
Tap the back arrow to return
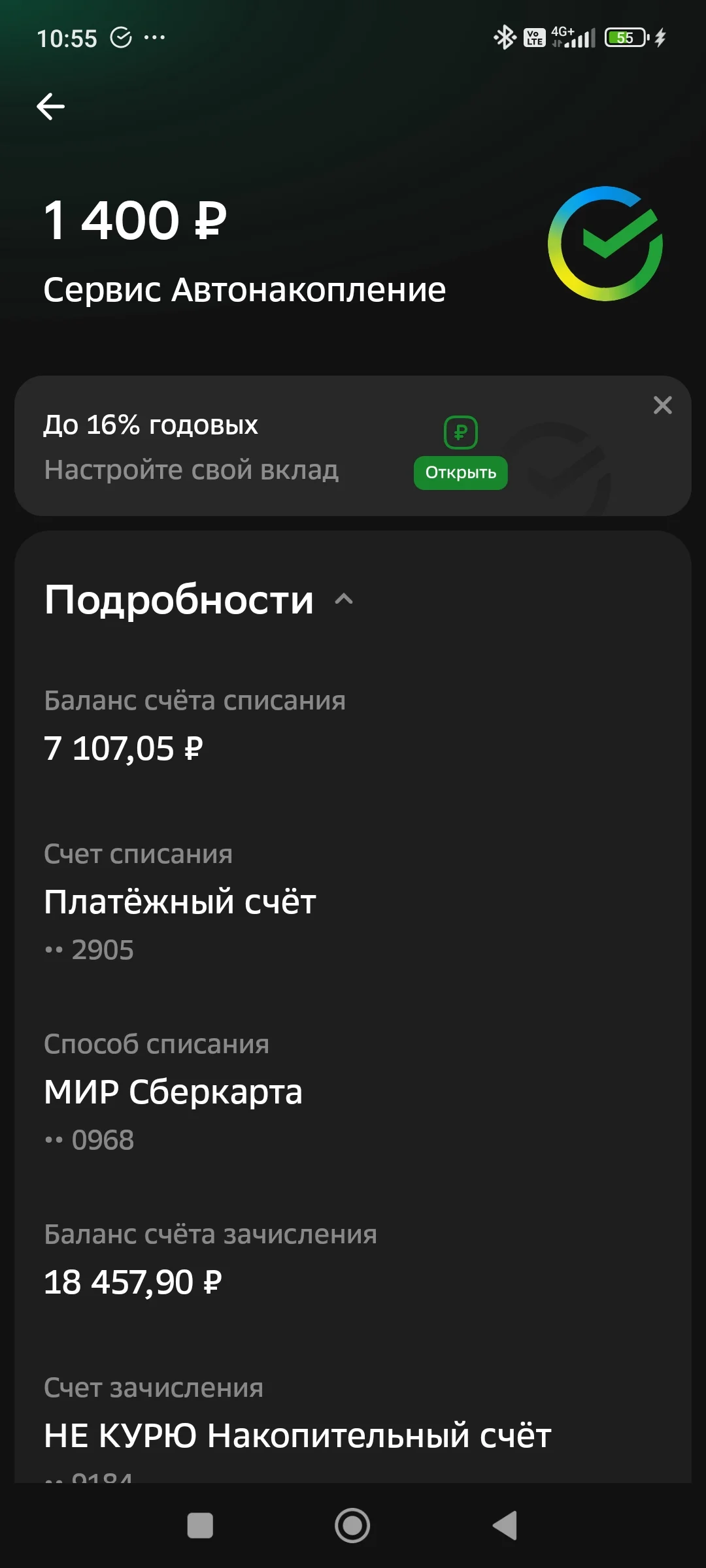pyautogui.click(x=51, y=106)
